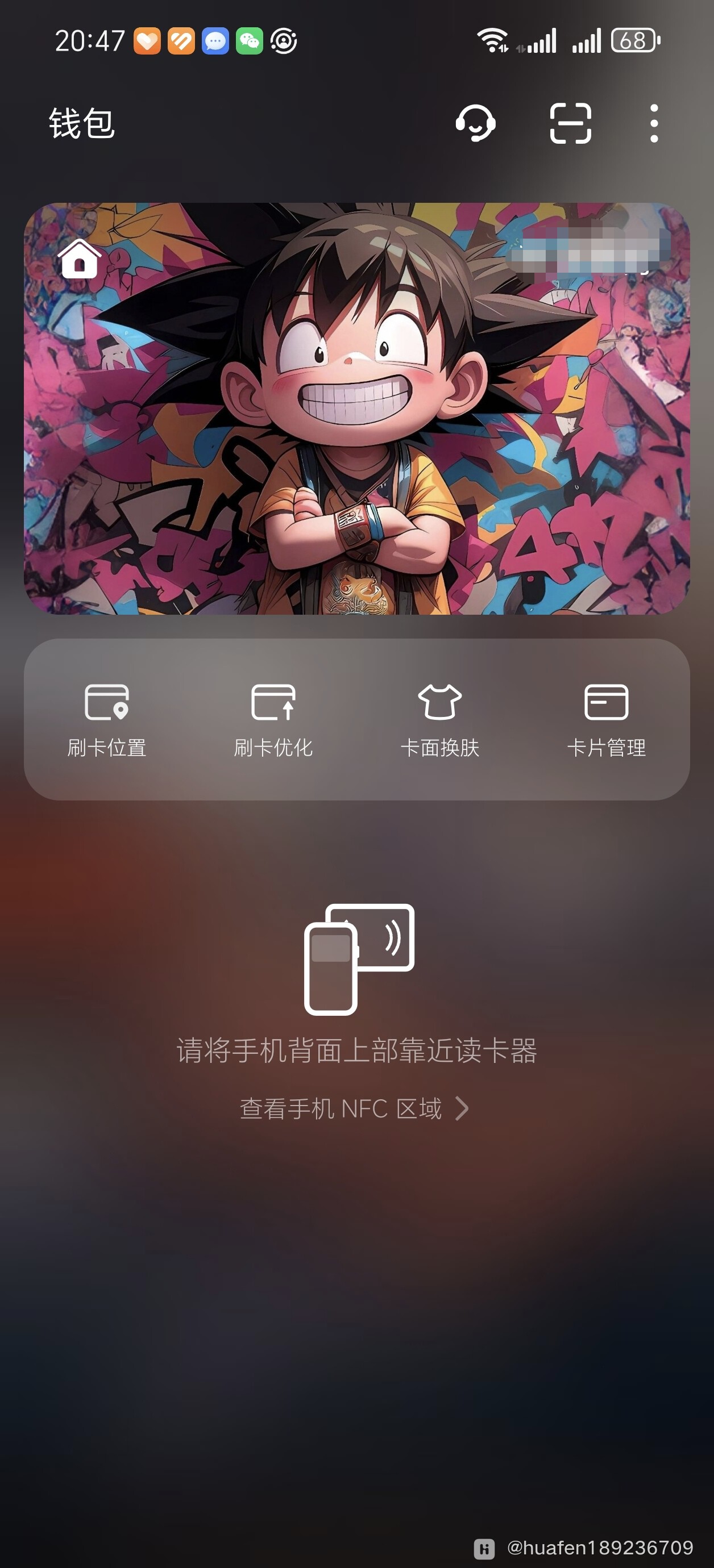Open customer service headset icon

pos(475,123)
